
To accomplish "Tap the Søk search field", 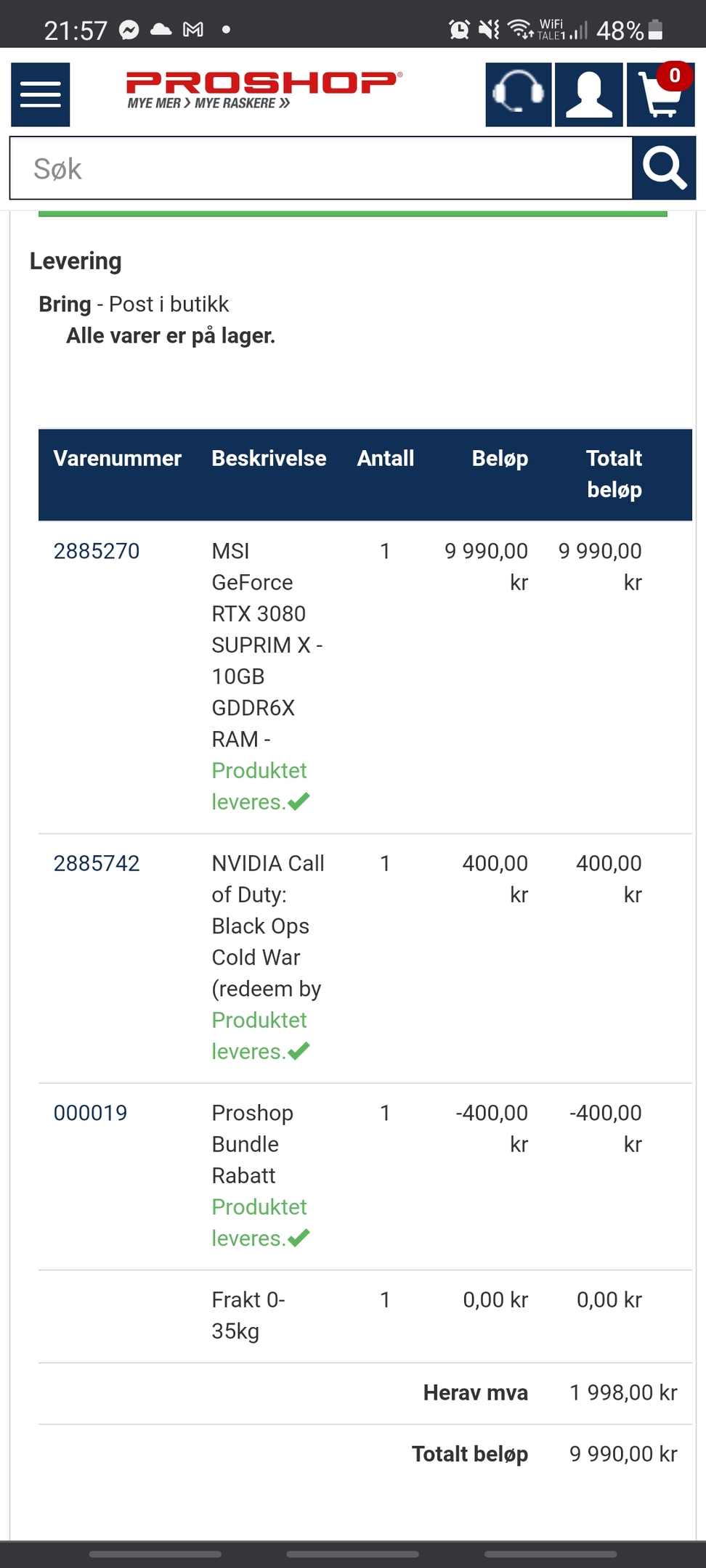I will coord(321,168).
